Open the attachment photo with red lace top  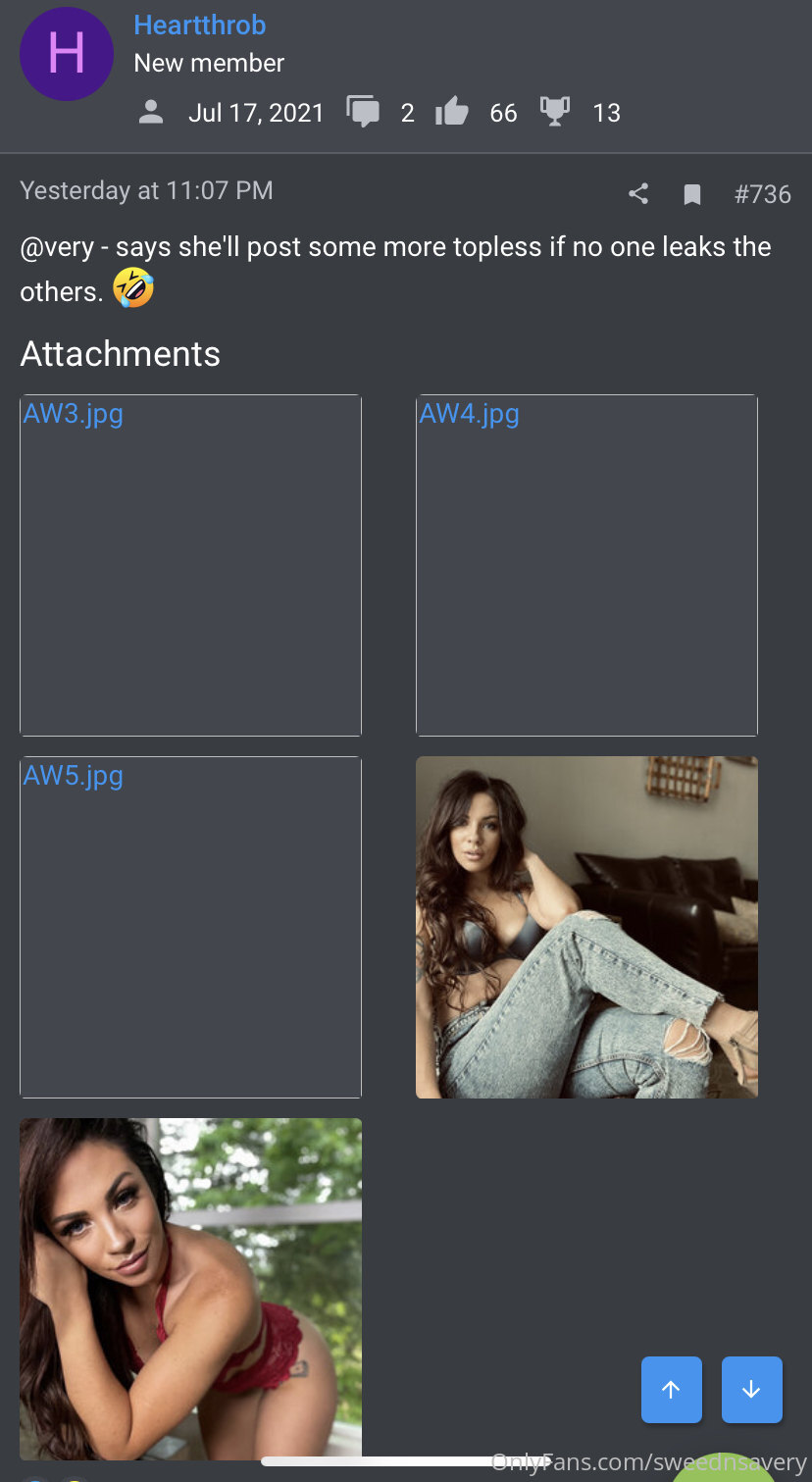[x=190, y=1289]
